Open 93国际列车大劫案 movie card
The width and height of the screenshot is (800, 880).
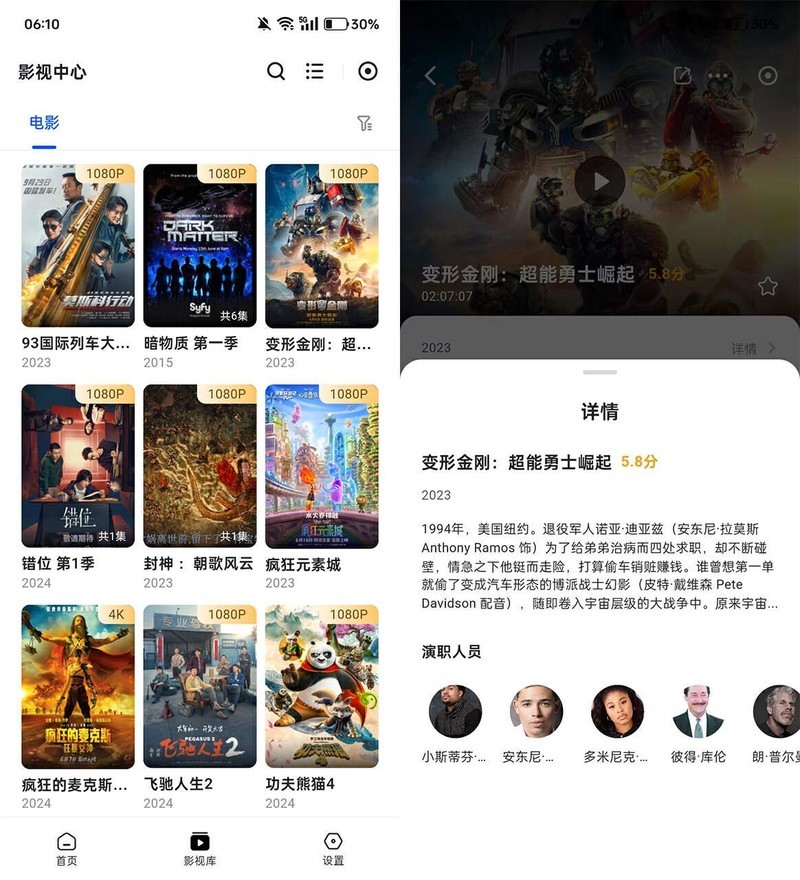click(78, 246)
